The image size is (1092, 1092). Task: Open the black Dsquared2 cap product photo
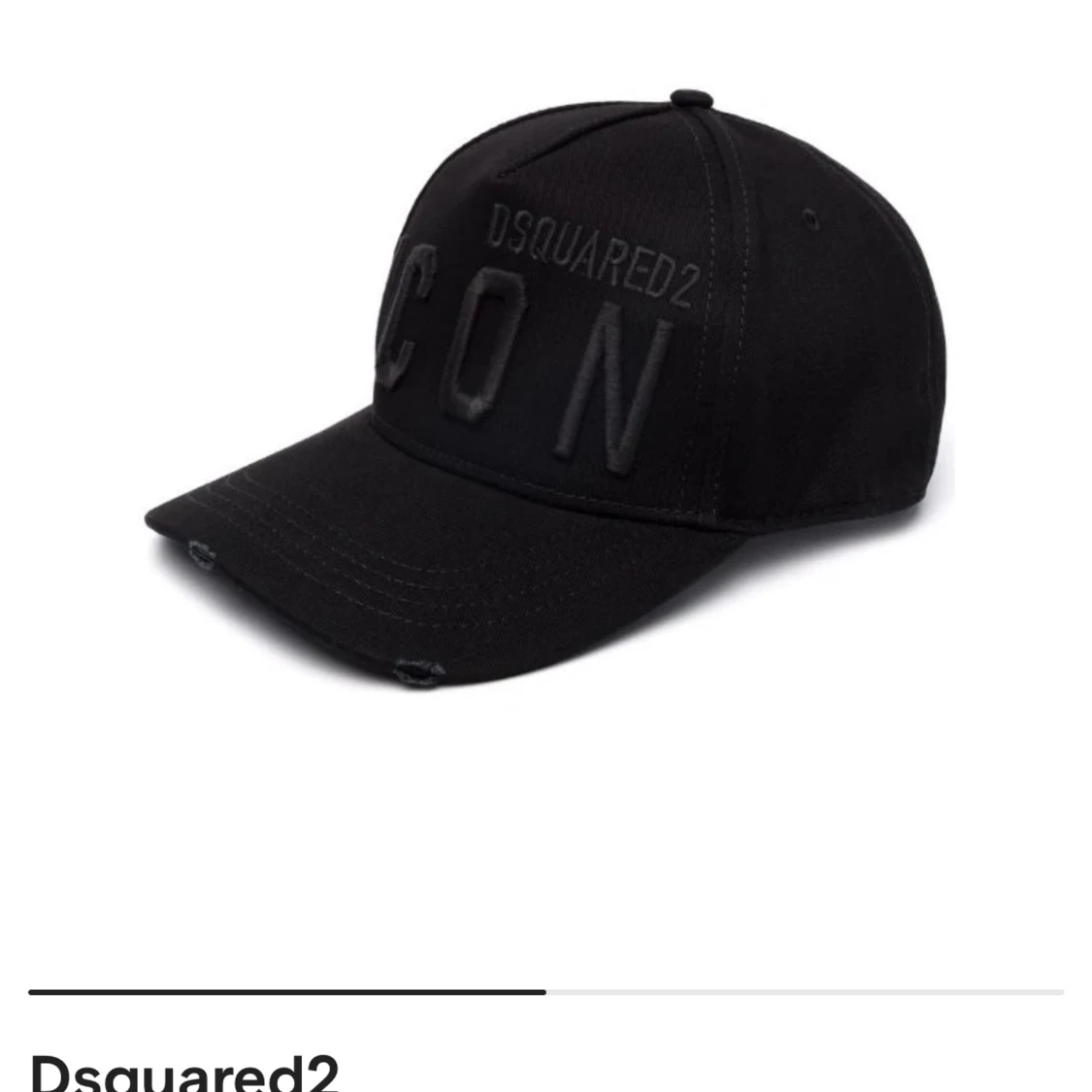(546, 388)
